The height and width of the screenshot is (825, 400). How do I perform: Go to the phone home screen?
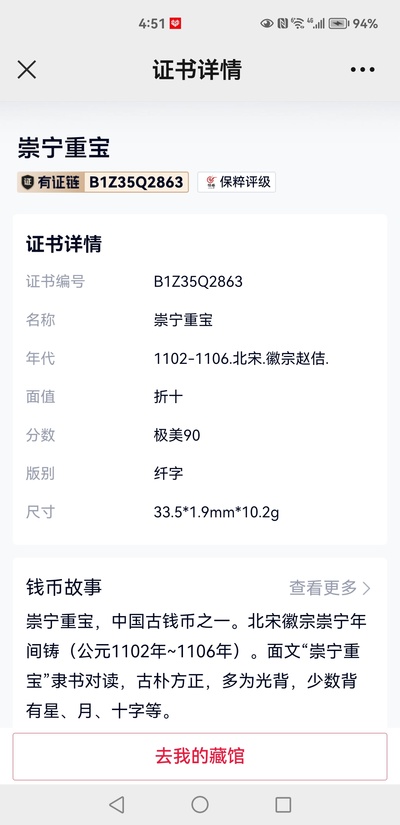click(200, 804)
